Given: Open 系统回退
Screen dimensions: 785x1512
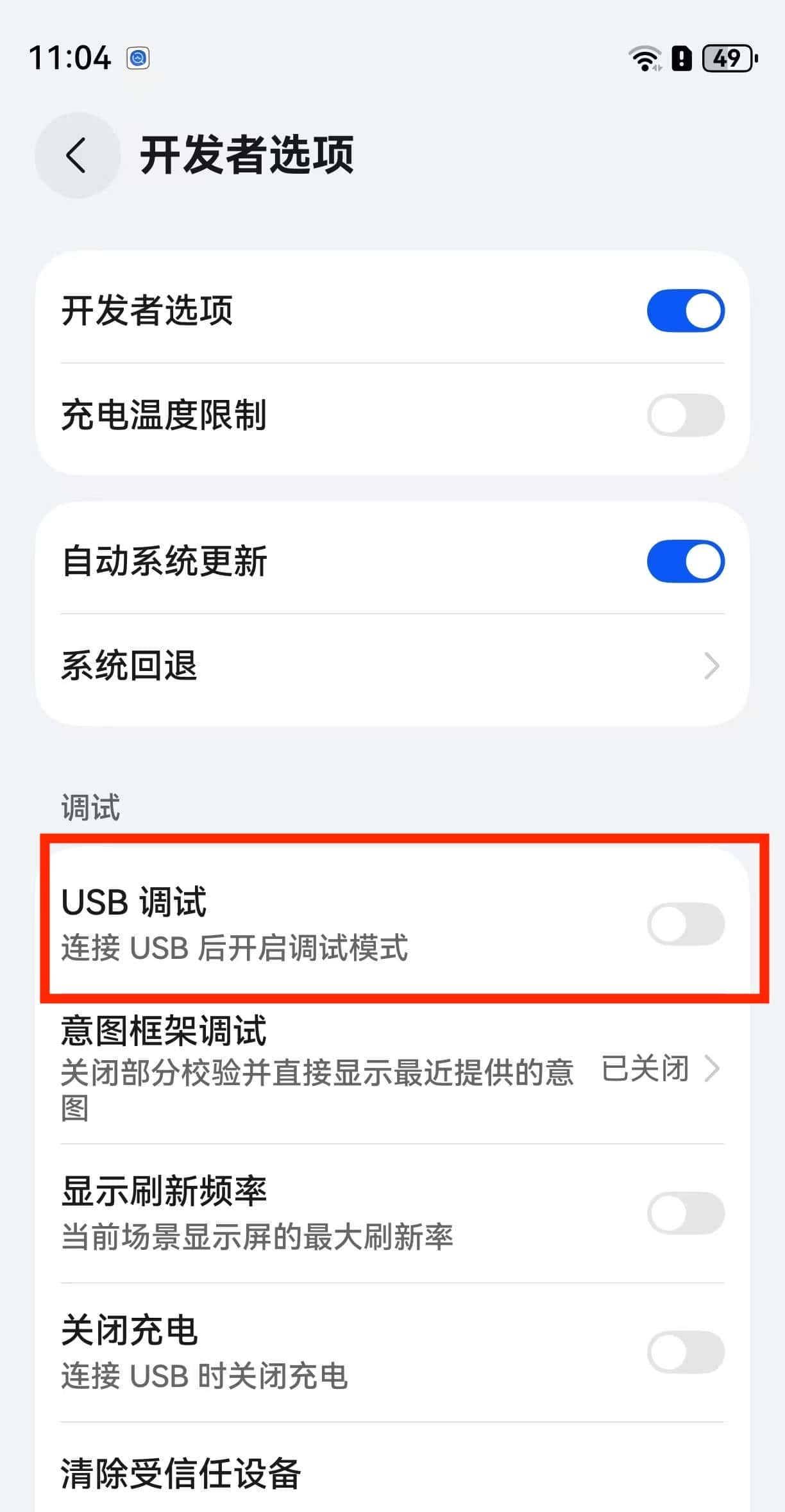Looking at the screenshot, I should [391, 666].
